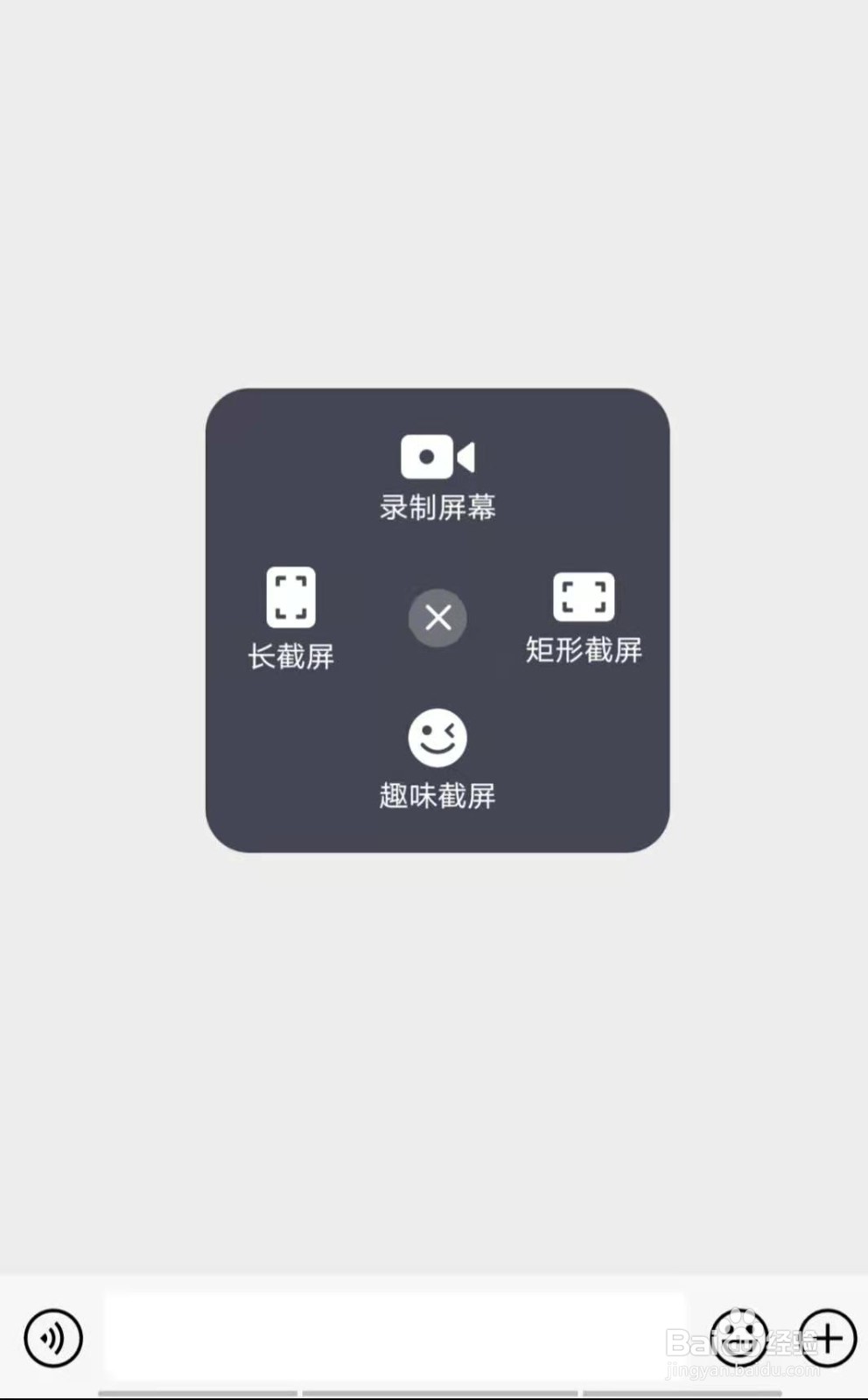Select the long screenshot tool icon

click(x=290, y=596)
